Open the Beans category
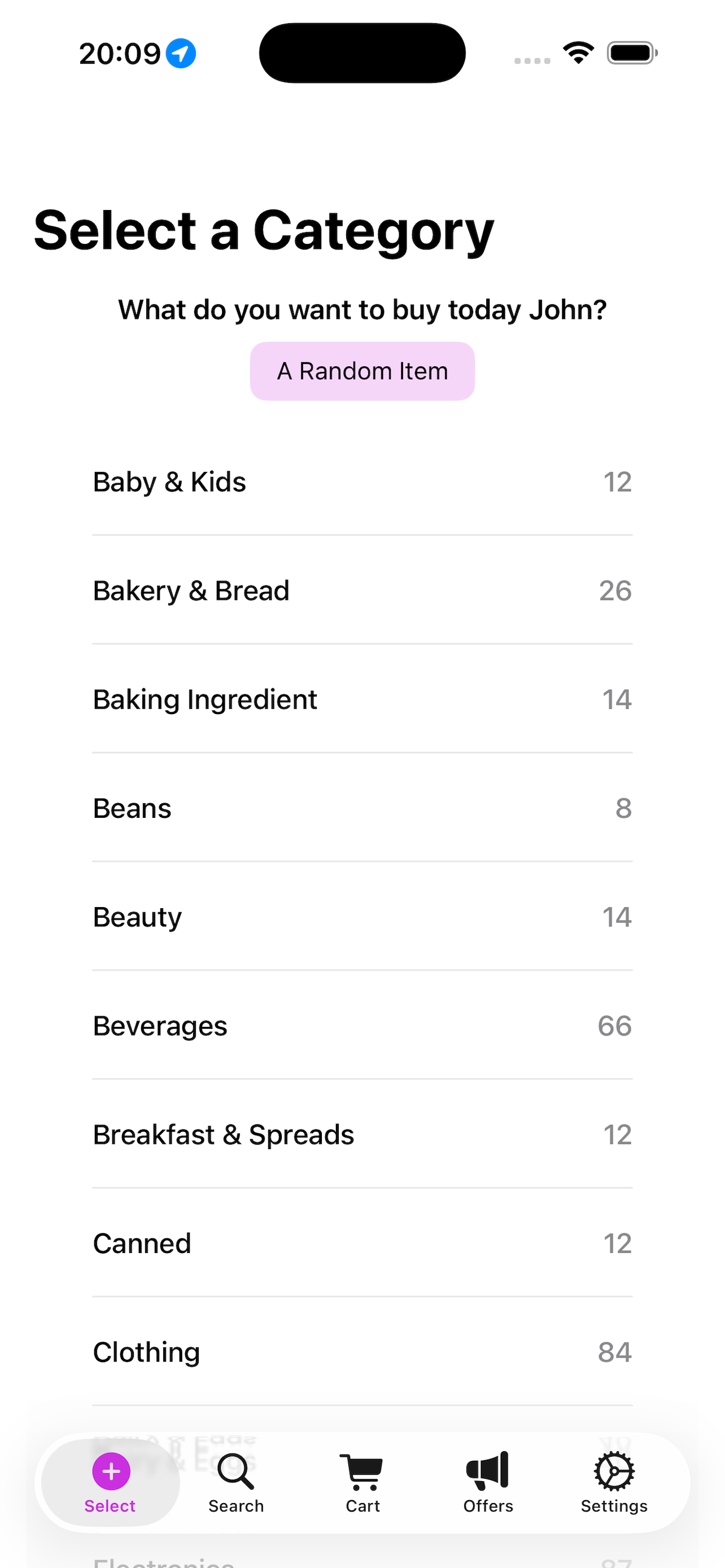 362,807
